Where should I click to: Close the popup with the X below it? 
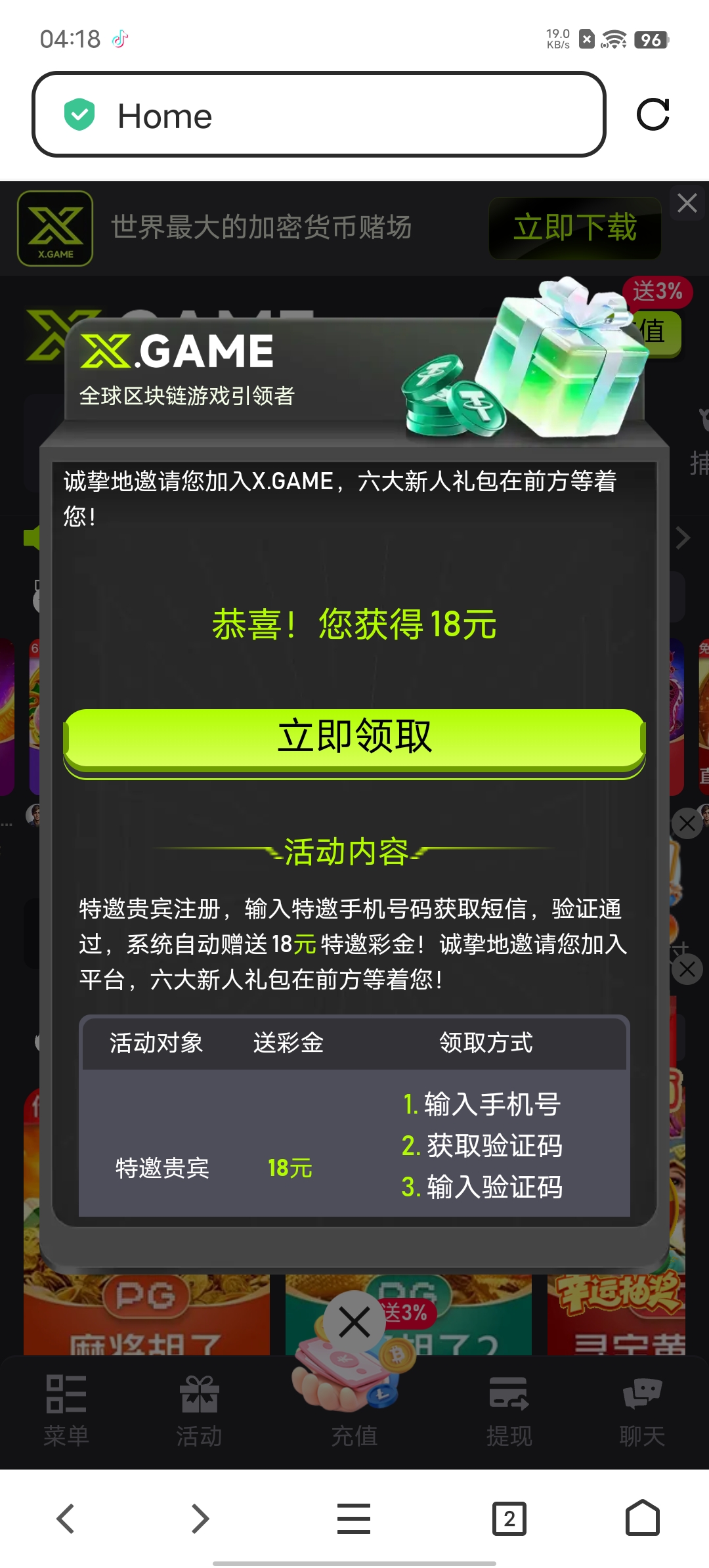[354, 1322]
